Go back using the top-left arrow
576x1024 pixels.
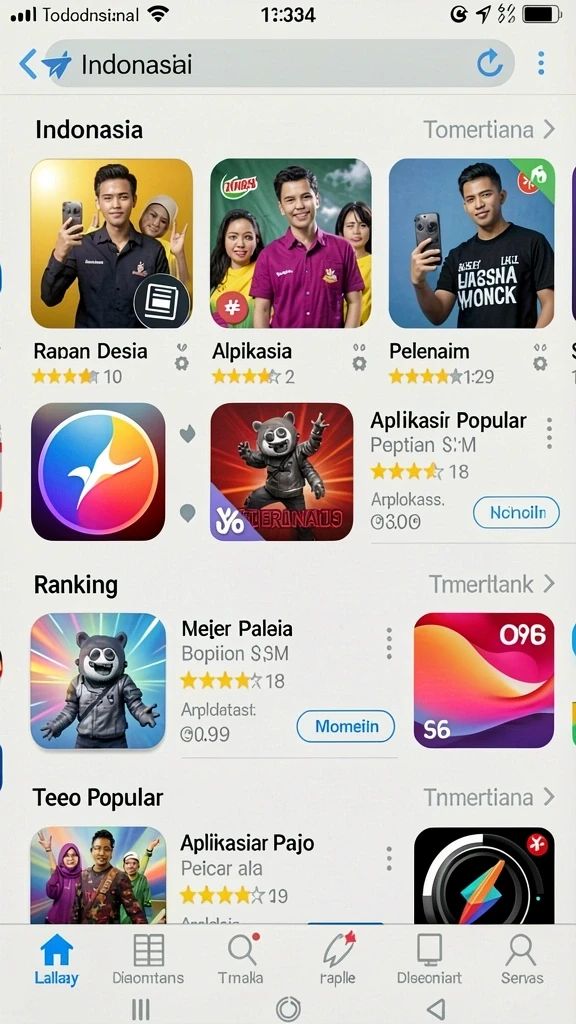pos(28,65)
